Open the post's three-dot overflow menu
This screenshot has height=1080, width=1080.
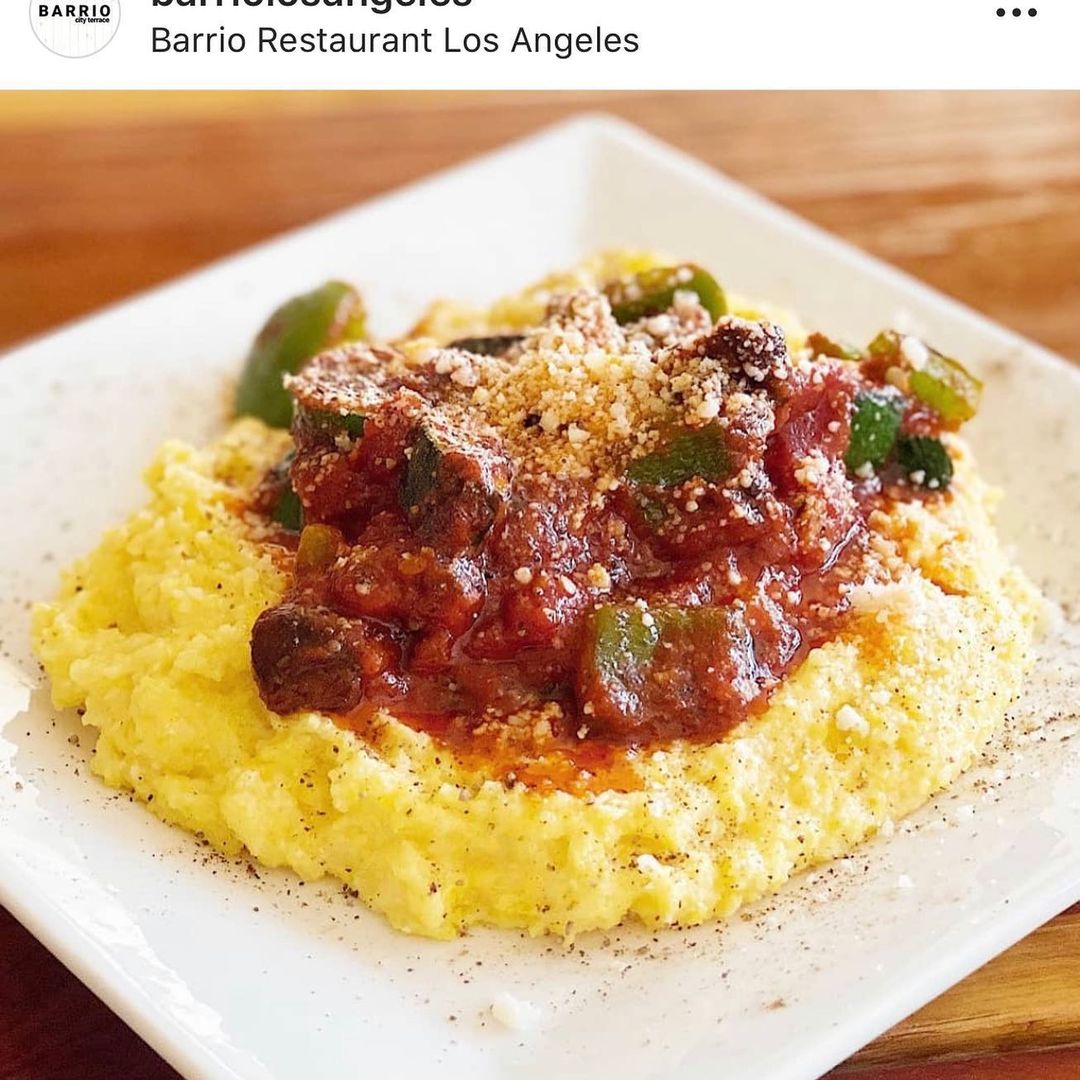pos(1016,13)
